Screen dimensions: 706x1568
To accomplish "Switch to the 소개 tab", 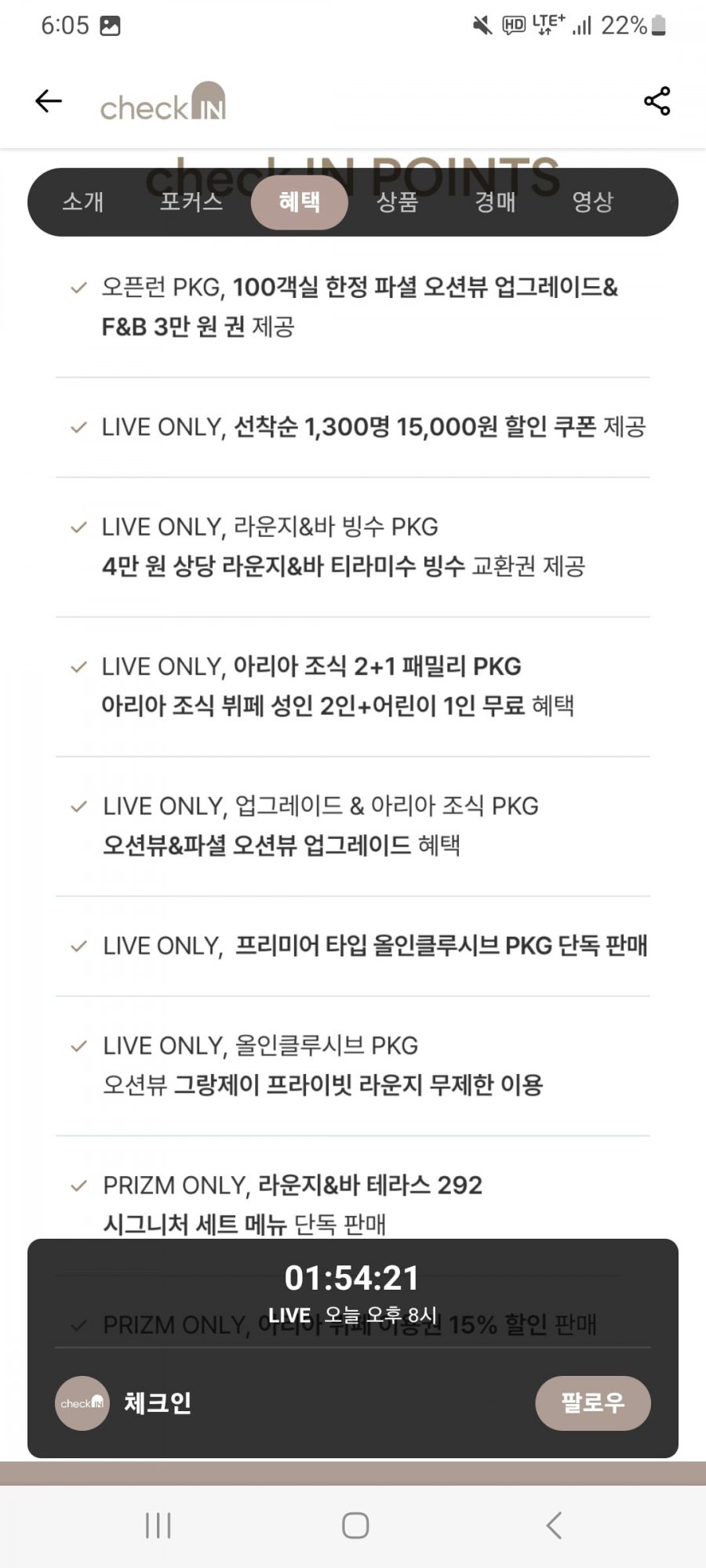I will point(83,202).
